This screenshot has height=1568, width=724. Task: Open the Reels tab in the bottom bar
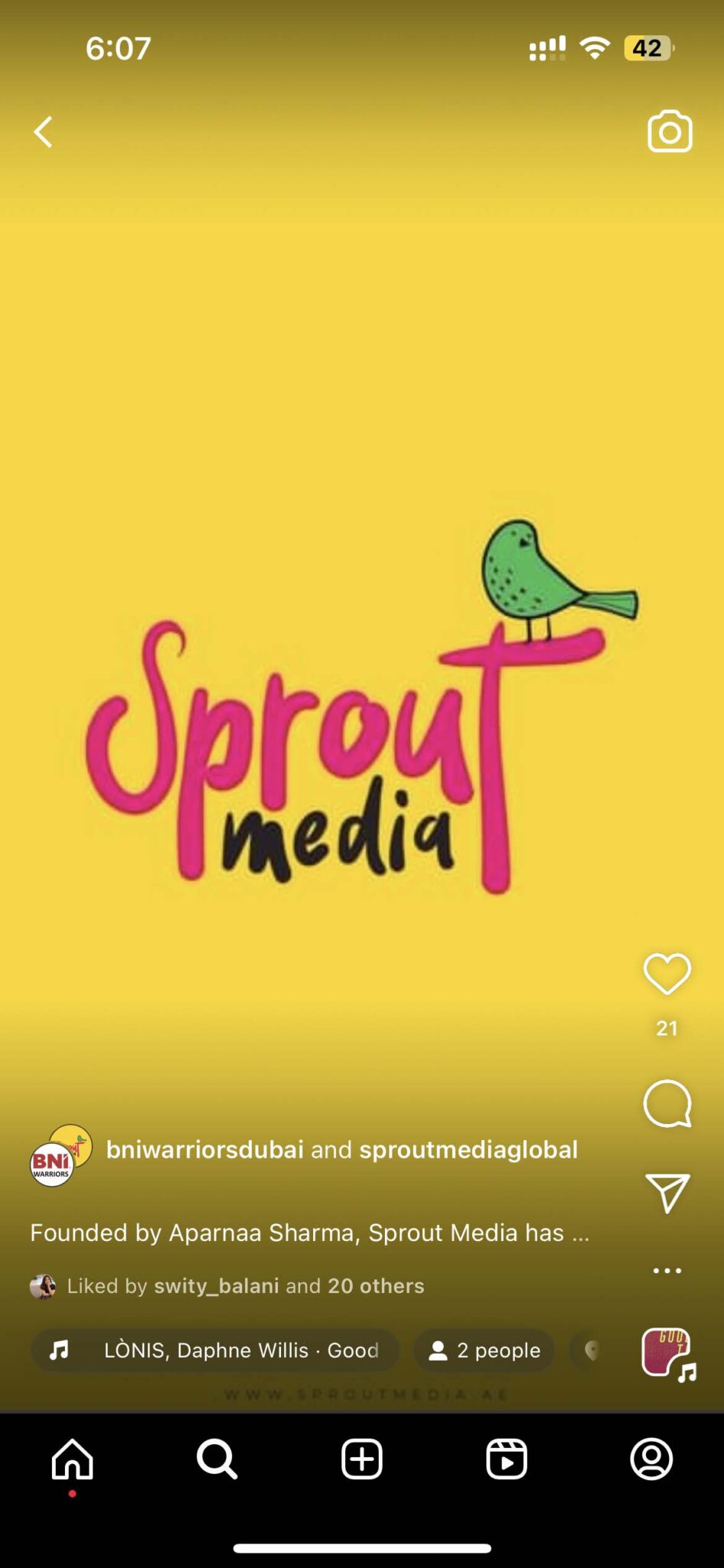pos(505,1460)
